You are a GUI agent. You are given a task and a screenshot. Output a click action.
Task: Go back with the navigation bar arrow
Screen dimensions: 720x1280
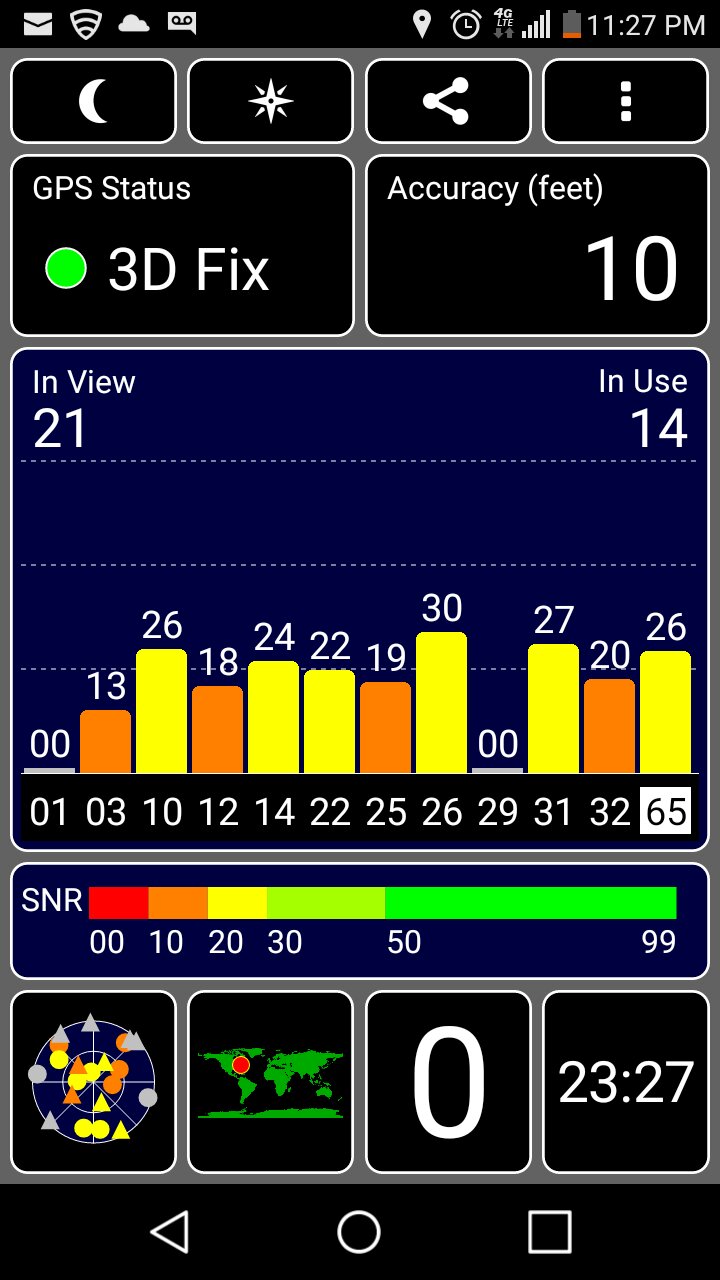pos(170,1232)
